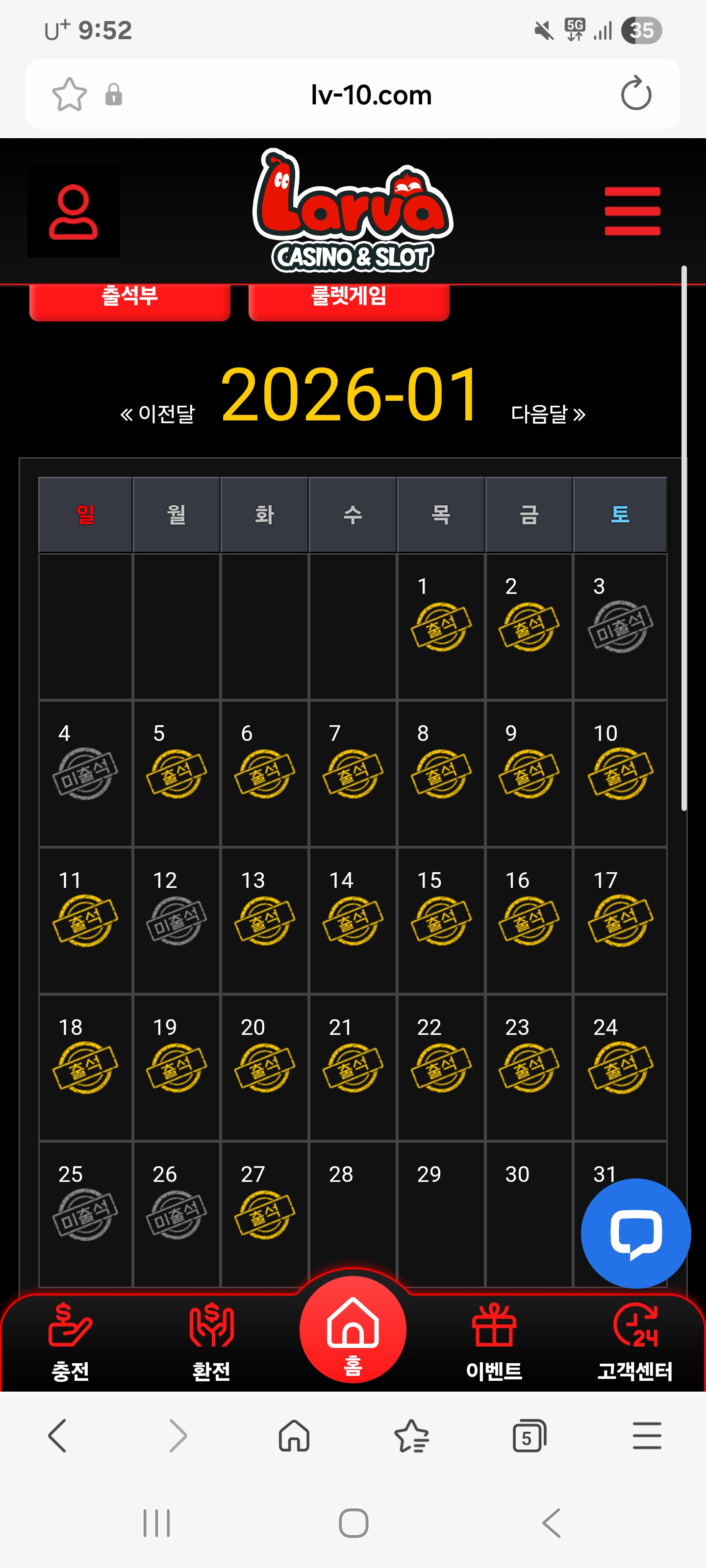Open the browser home page

pos(294,1436)
